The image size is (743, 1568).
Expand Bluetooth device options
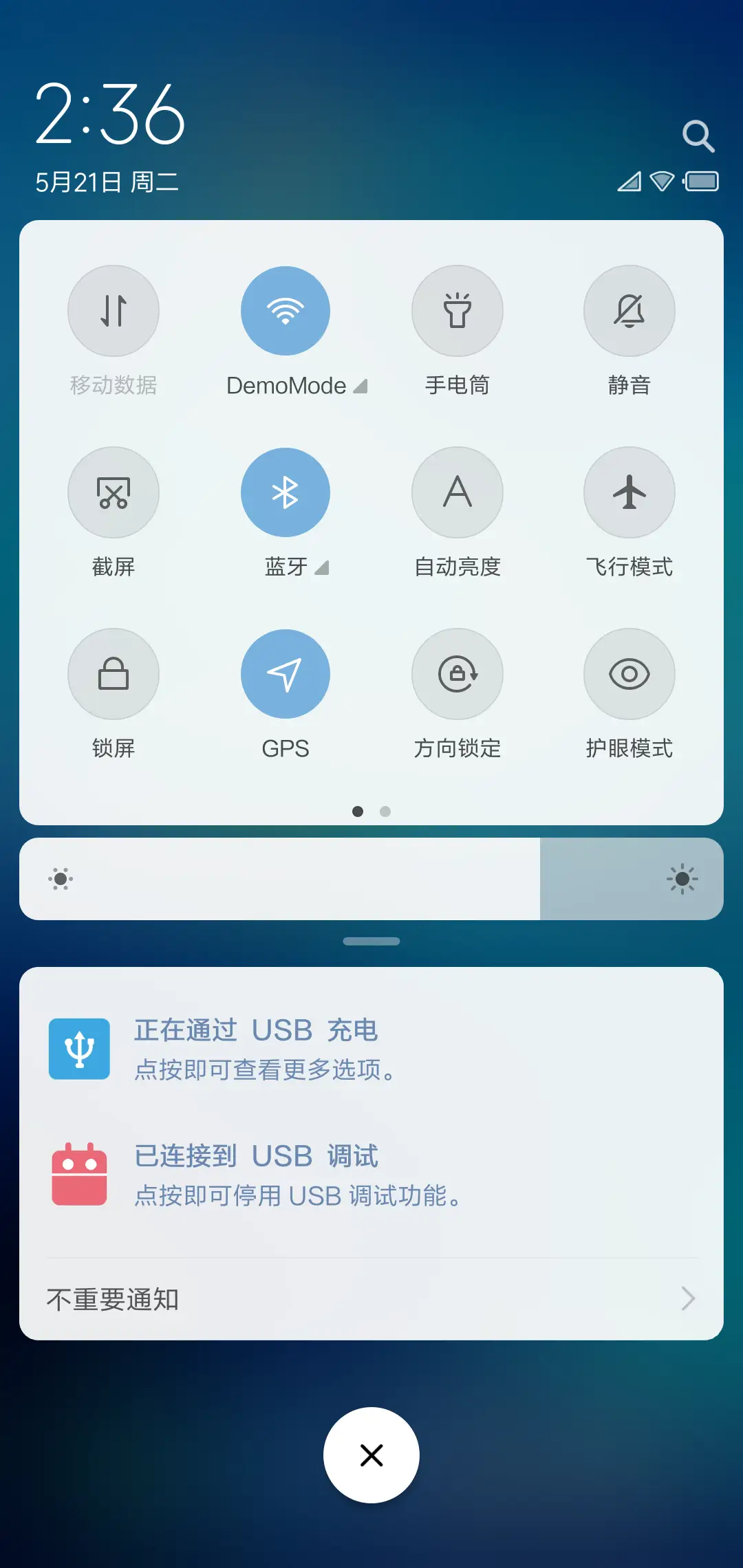[323, 567]
